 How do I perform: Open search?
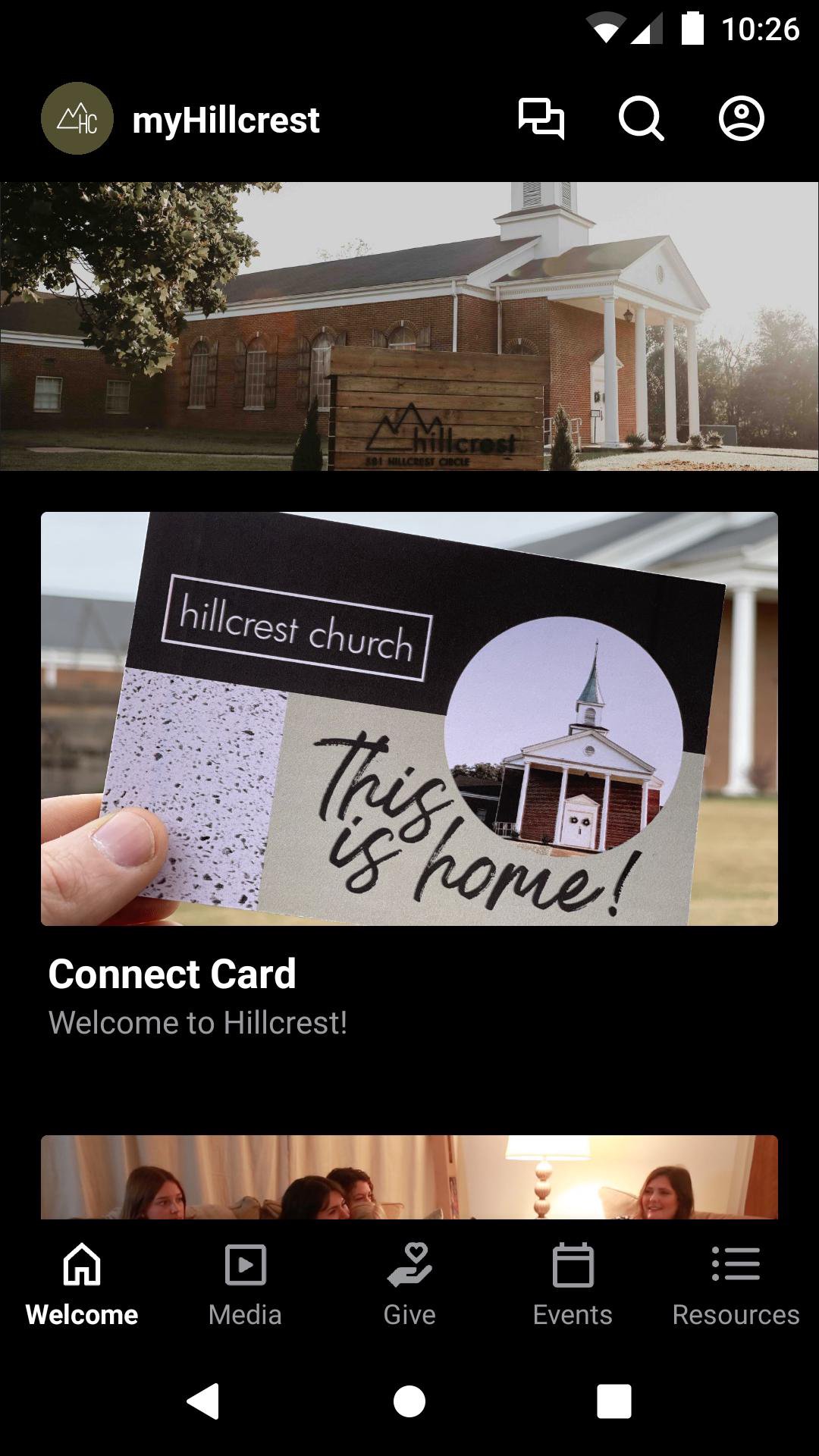(x=641, y=119)
